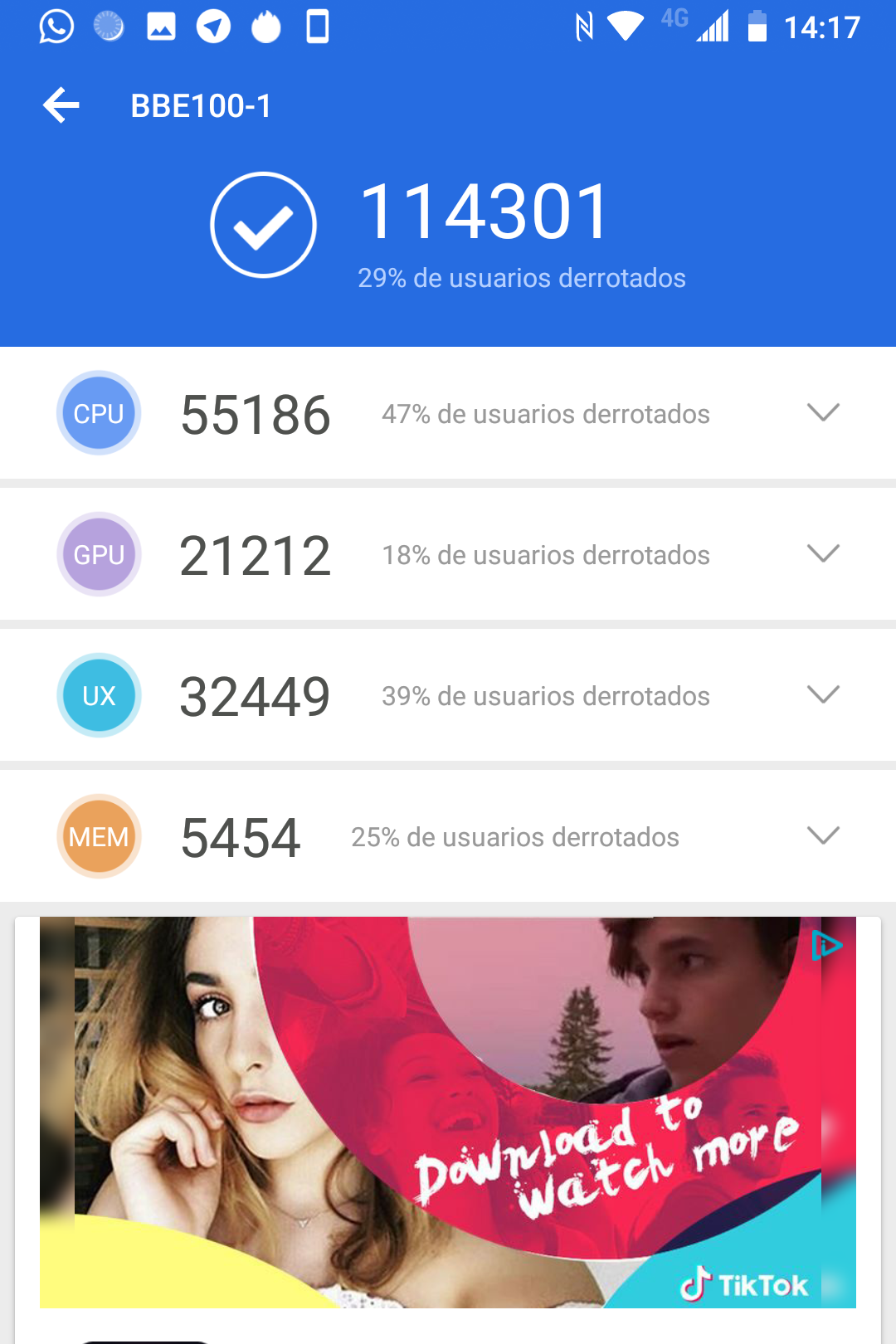
Task: Expand the GPU score breakdown
Action: [x=823, y=553]
